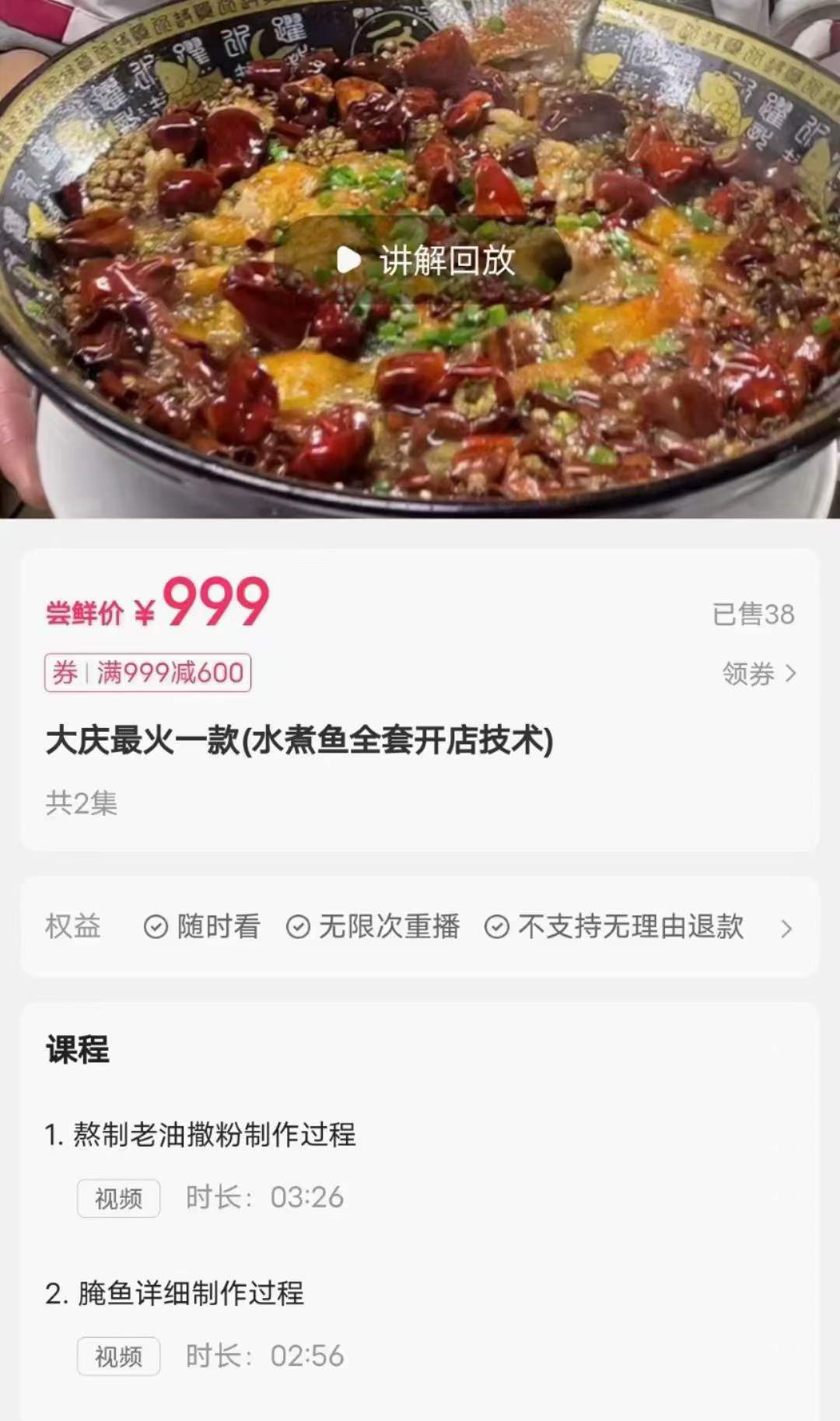Click the 已售38 sales count

click(753, 614)
